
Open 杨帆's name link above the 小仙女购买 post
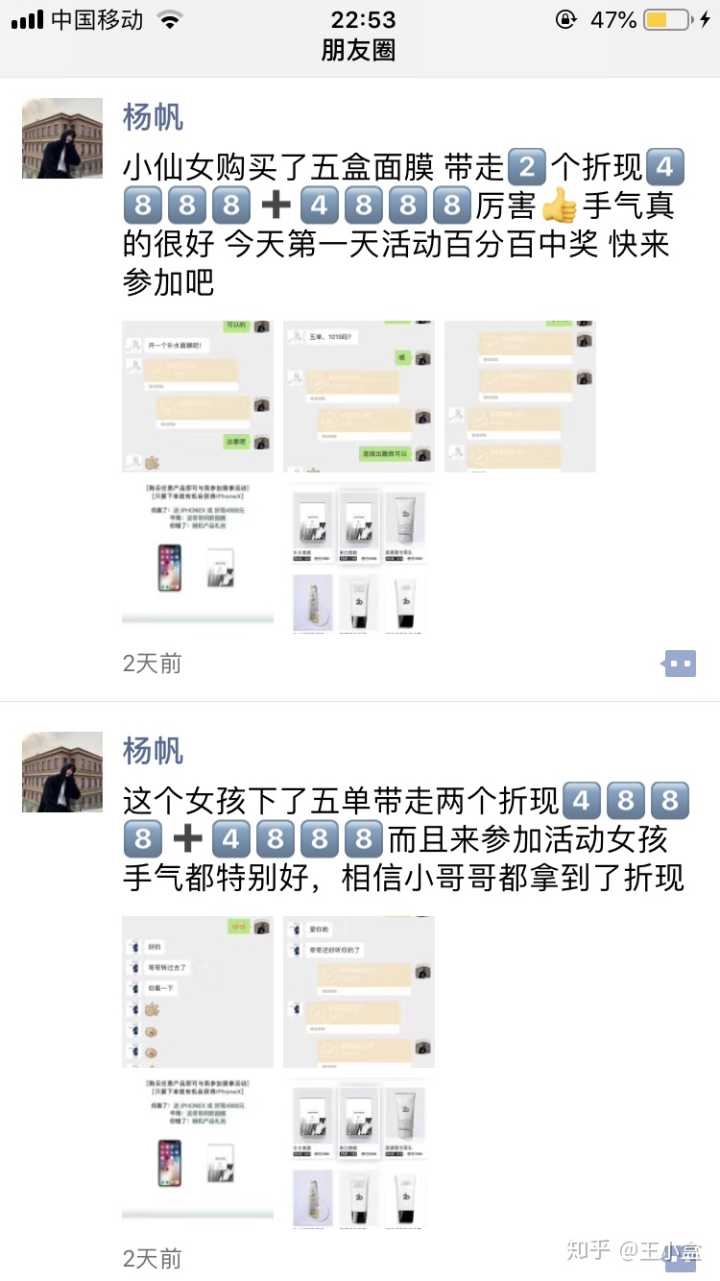pos(152,116)
